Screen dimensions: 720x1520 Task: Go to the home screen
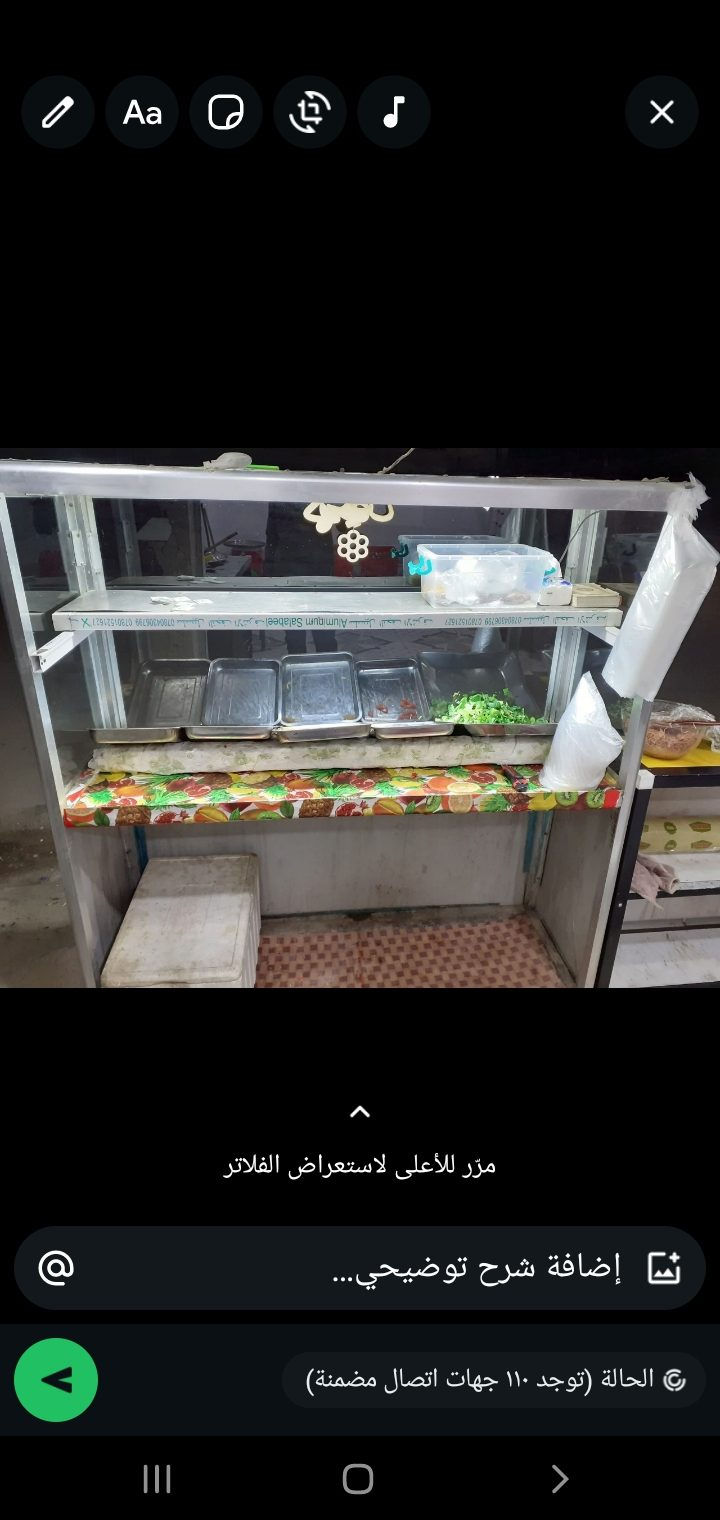click(x=358, y=1478)
